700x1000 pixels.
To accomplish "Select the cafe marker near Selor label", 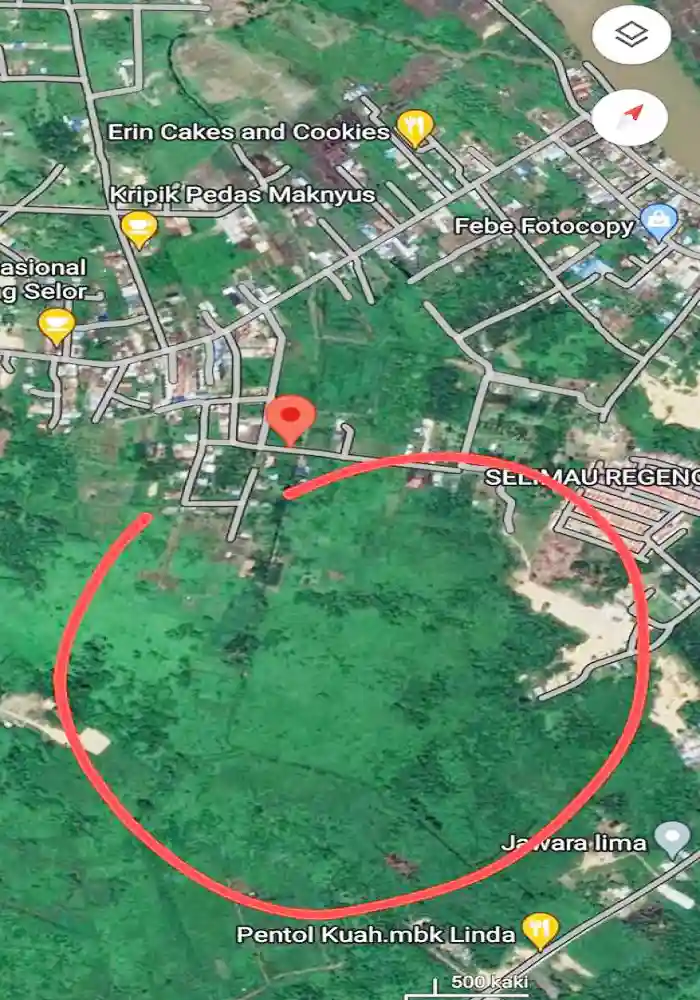I will pyautogui.click(x=57, y=326).
